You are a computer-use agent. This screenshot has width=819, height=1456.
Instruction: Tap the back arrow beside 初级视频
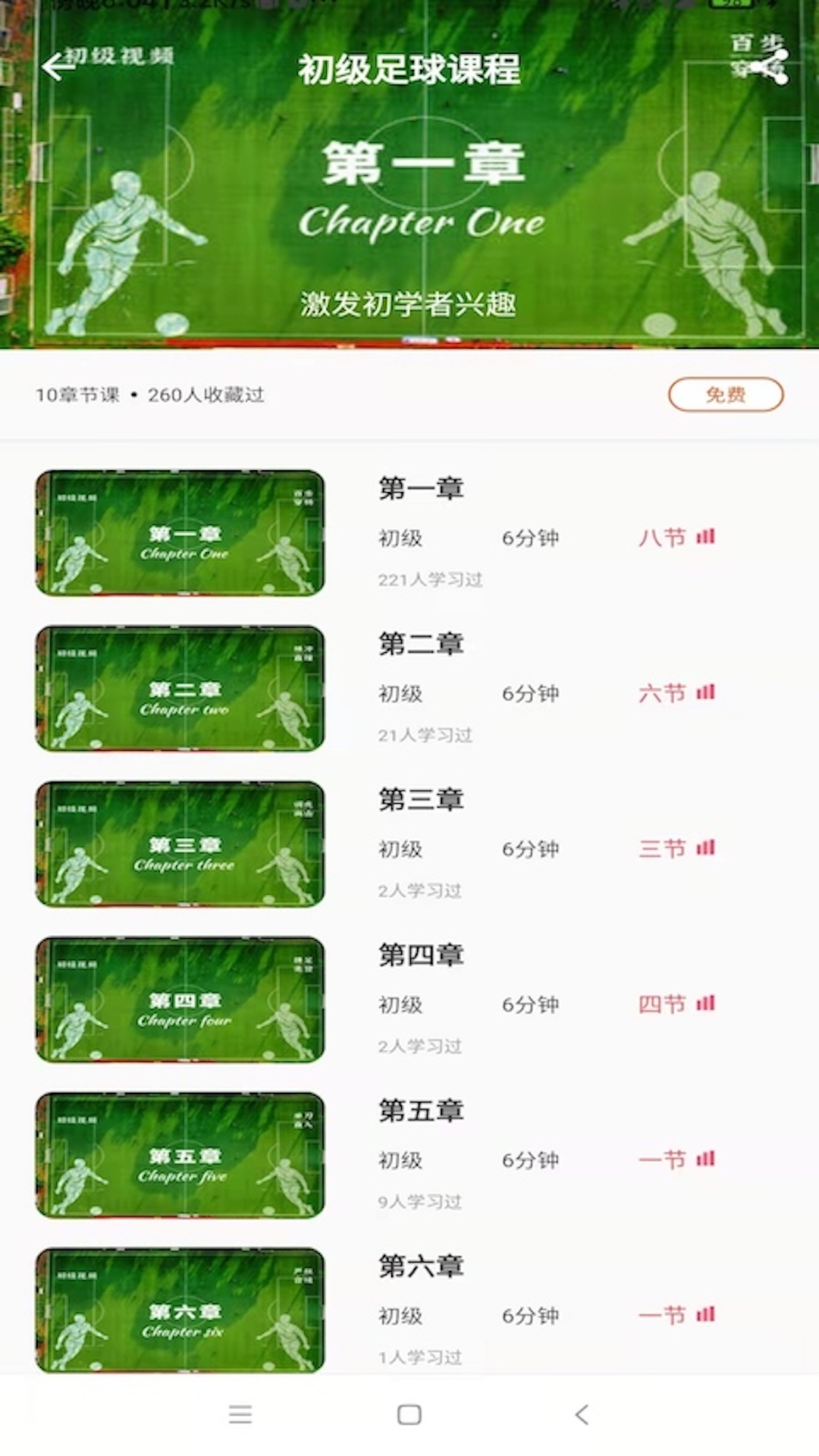55,67
